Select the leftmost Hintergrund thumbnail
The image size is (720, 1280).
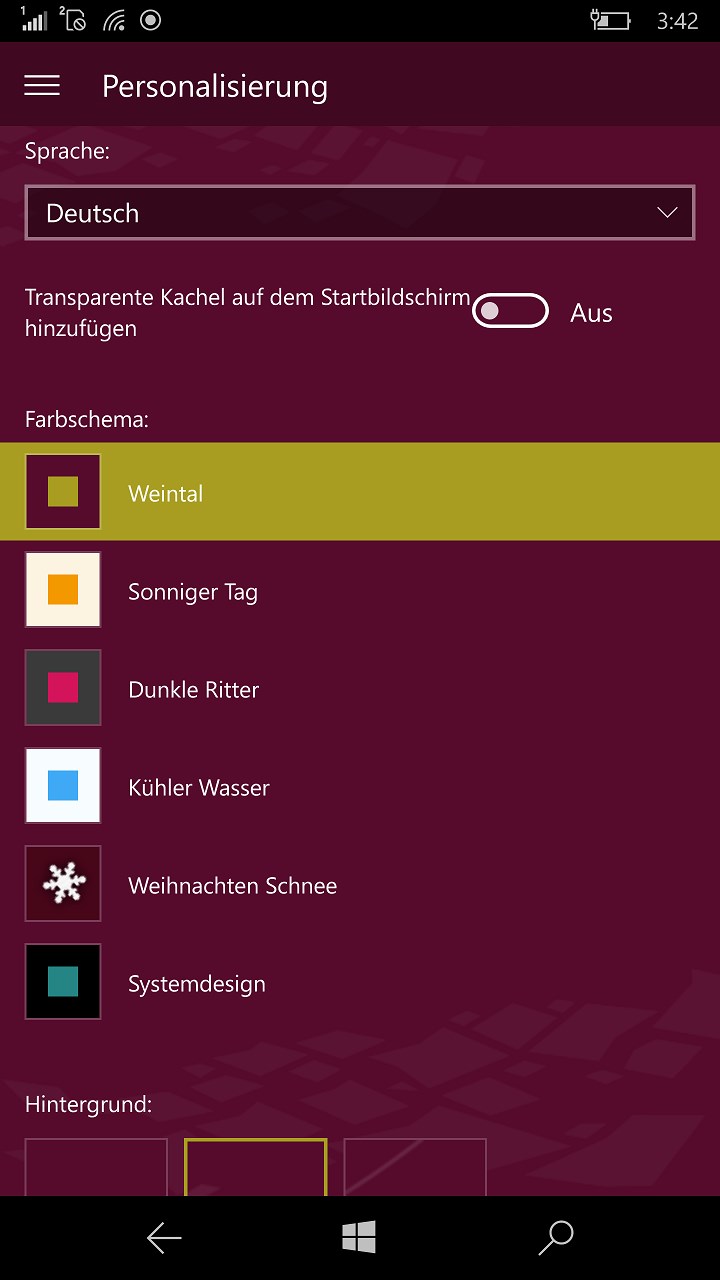(x=96, y=1175)
